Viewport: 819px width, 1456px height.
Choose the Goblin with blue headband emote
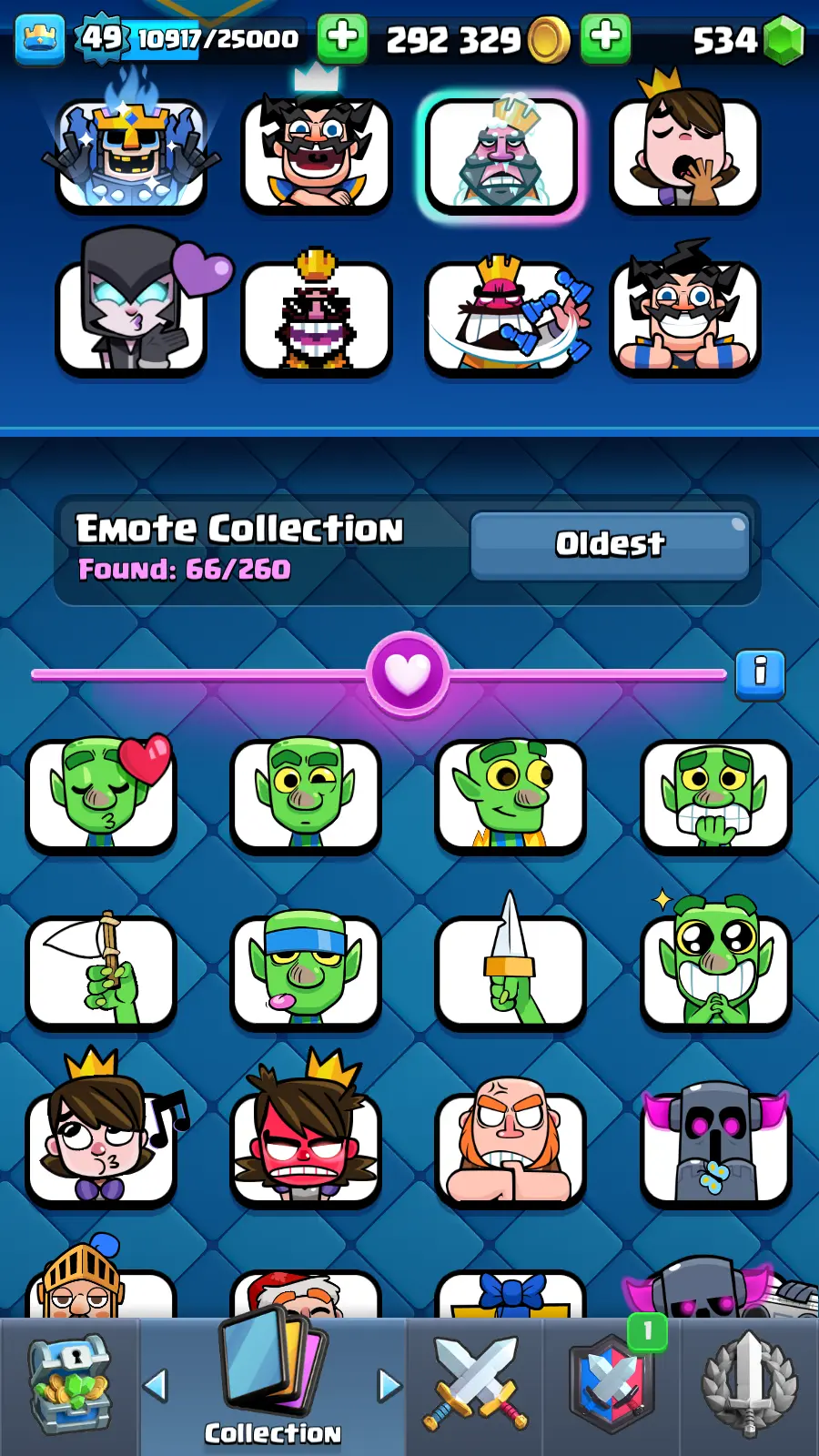click(x=306, y=970)
